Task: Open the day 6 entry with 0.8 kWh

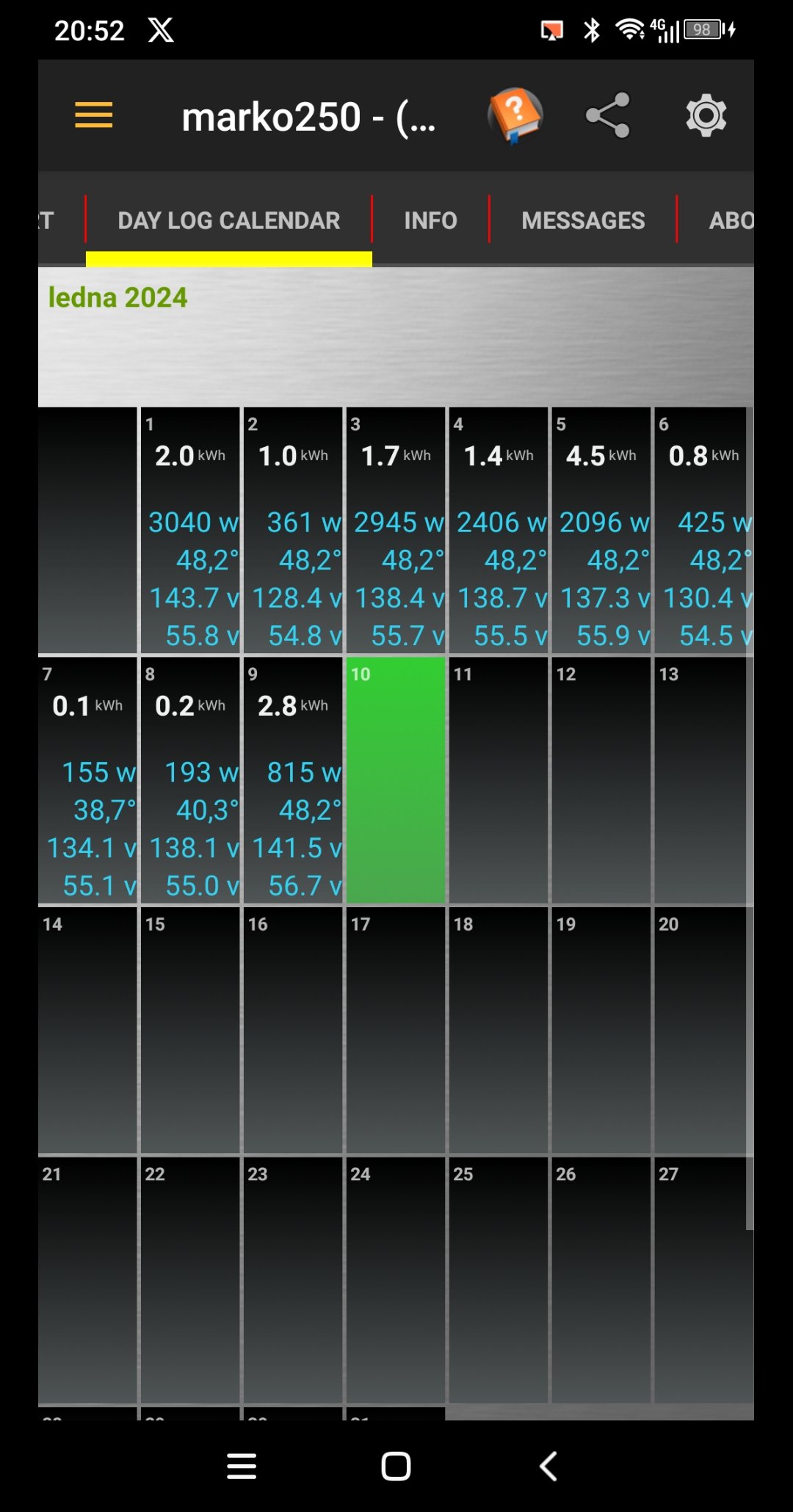Action: click(703, 530)
